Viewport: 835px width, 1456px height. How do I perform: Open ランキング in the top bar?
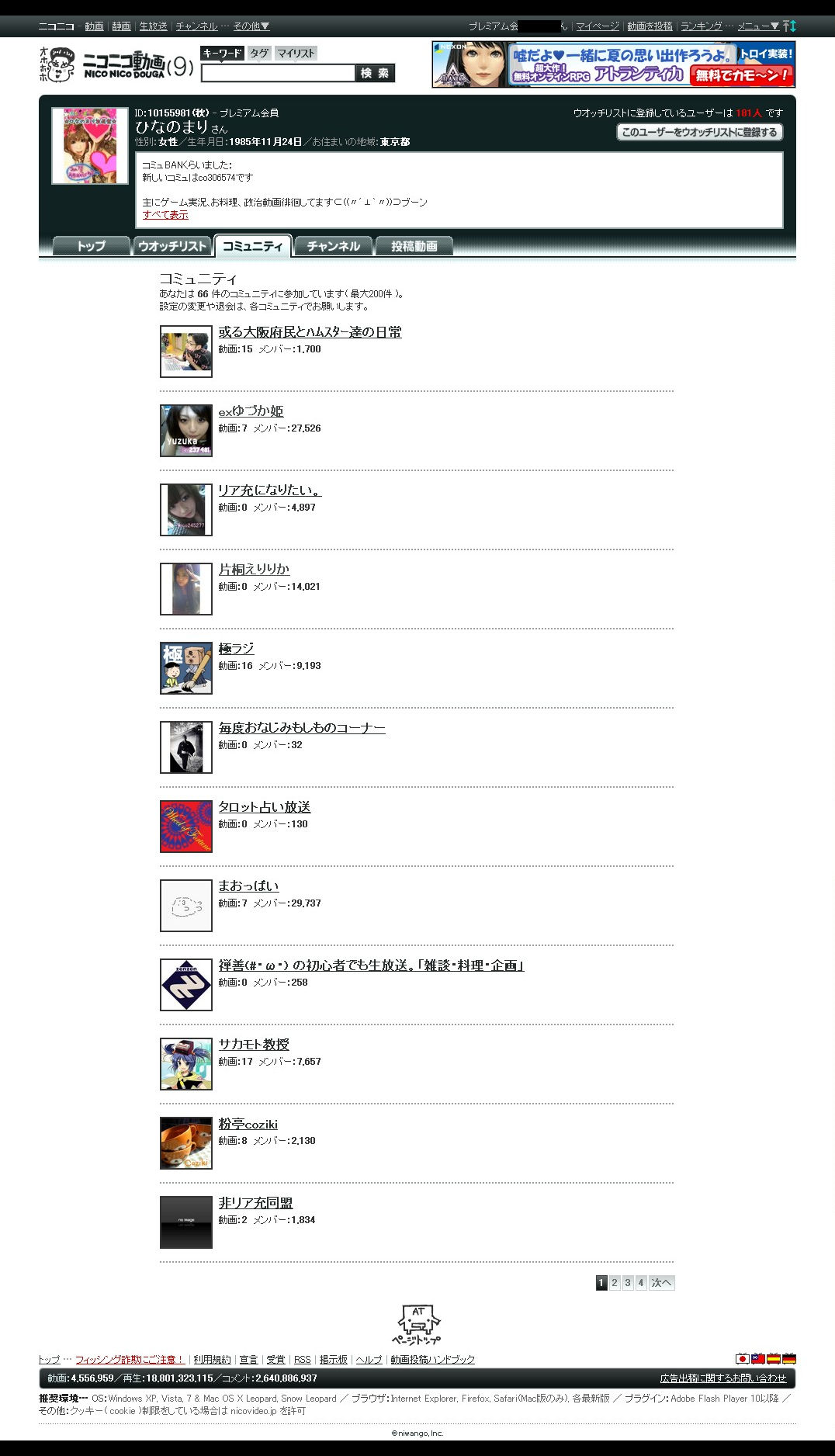coord(701,26)
